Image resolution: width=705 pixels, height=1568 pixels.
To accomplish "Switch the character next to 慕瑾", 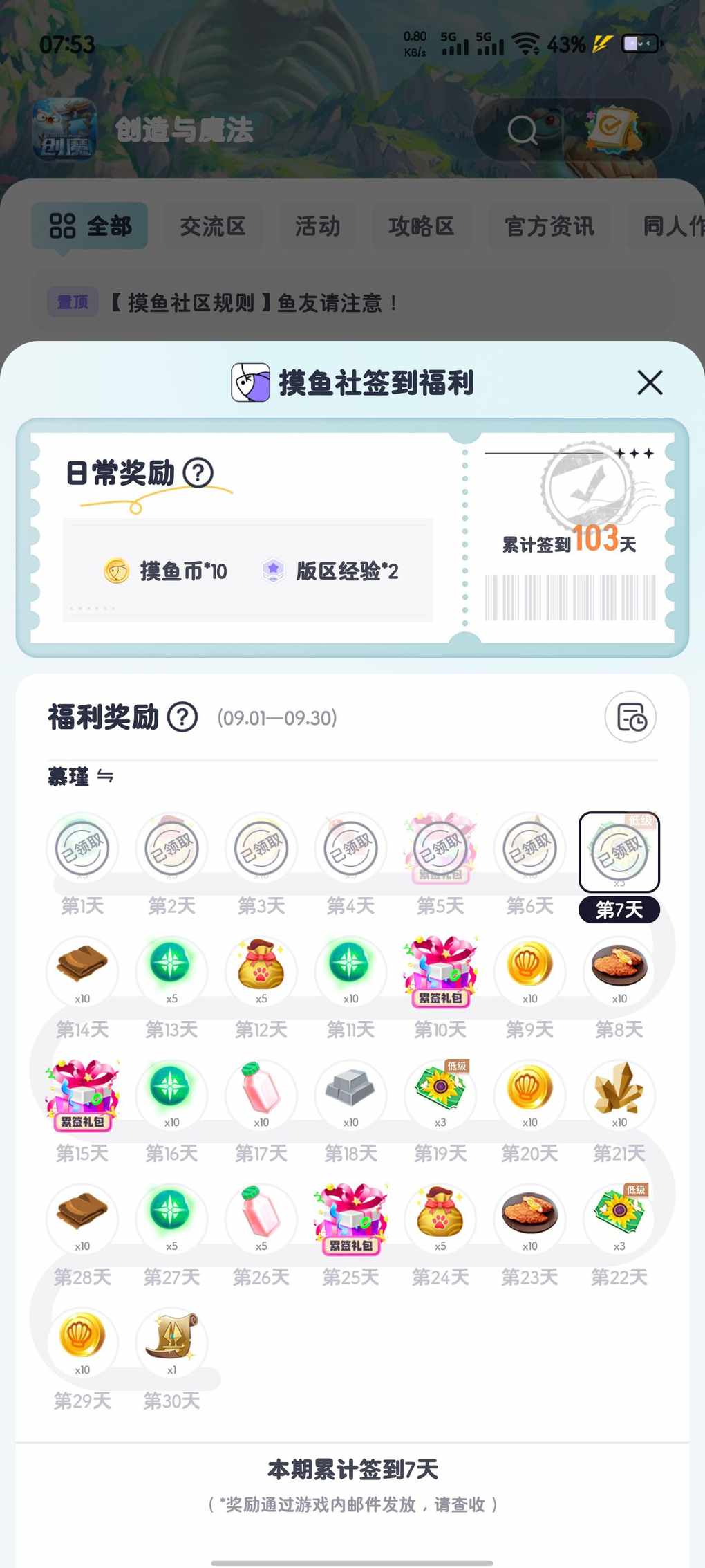I will 105,777.
